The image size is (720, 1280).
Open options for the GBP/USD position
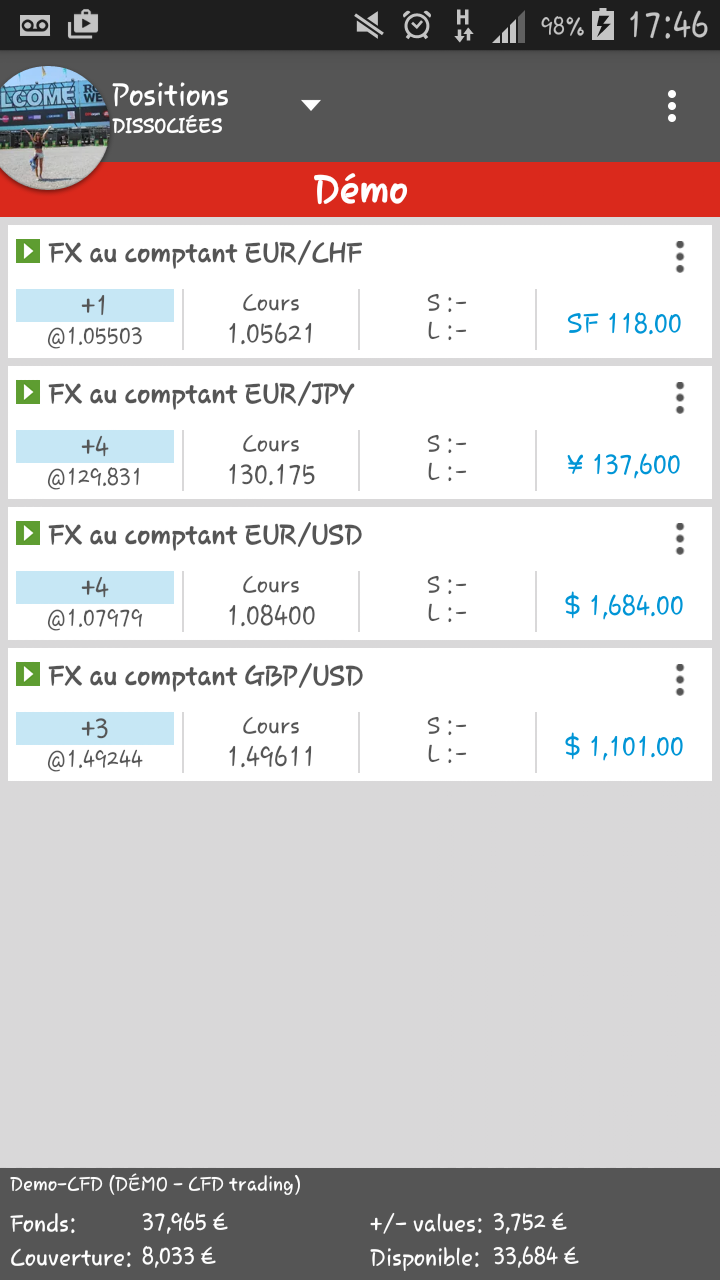[x=680, y=680]
